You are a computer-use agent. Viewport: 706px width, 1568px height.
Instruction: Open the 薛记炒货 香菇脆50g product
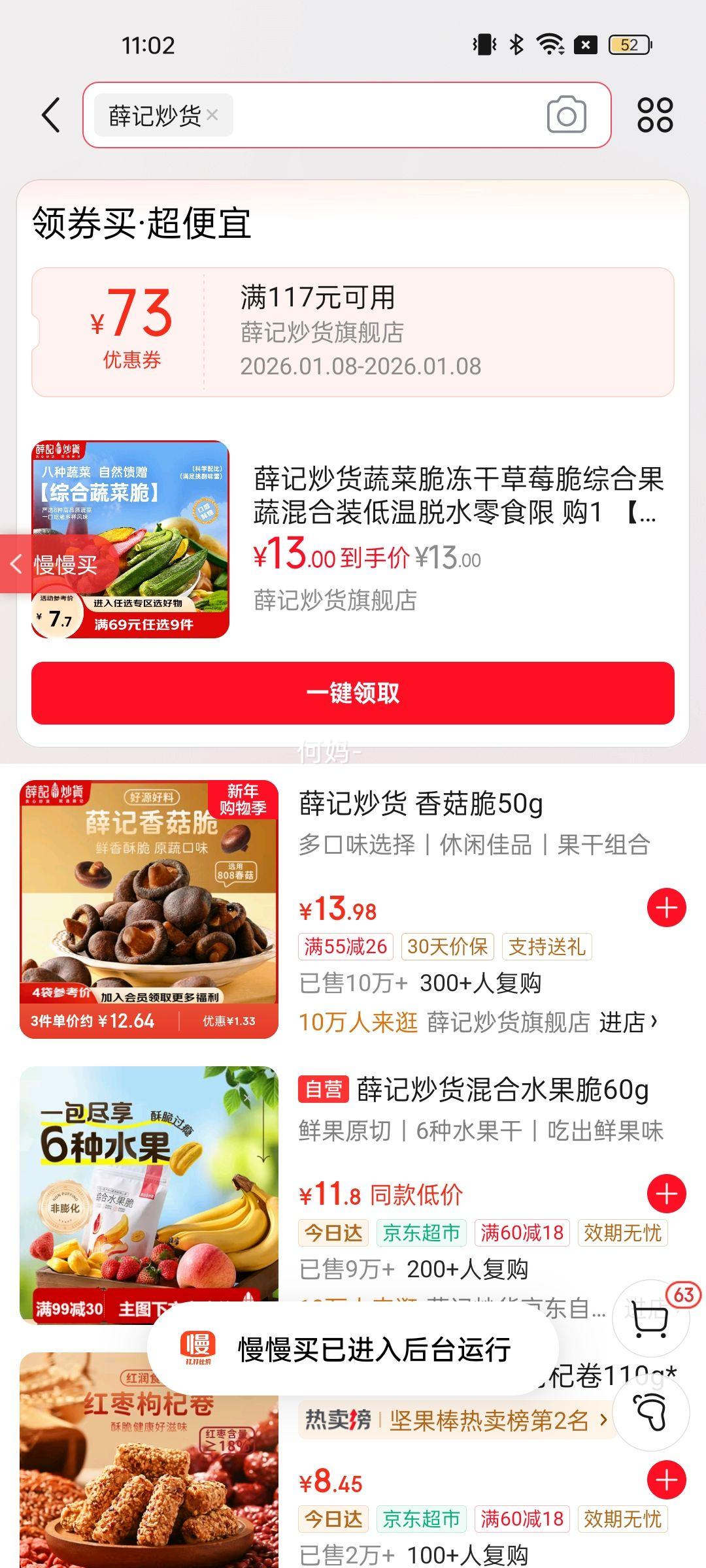pos(421,804)
